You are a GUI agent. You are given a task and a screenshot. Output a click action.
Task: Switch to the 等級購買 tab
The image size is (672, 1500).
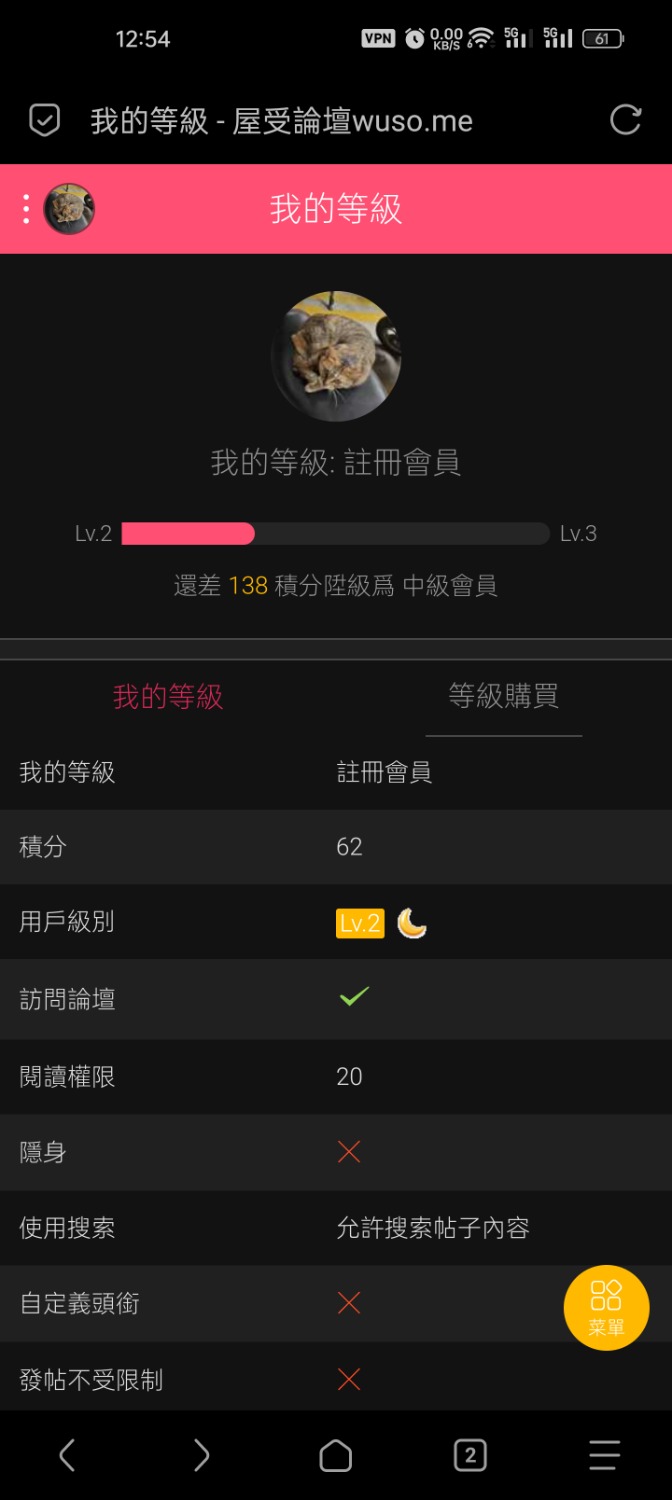[x=503, y=697]
